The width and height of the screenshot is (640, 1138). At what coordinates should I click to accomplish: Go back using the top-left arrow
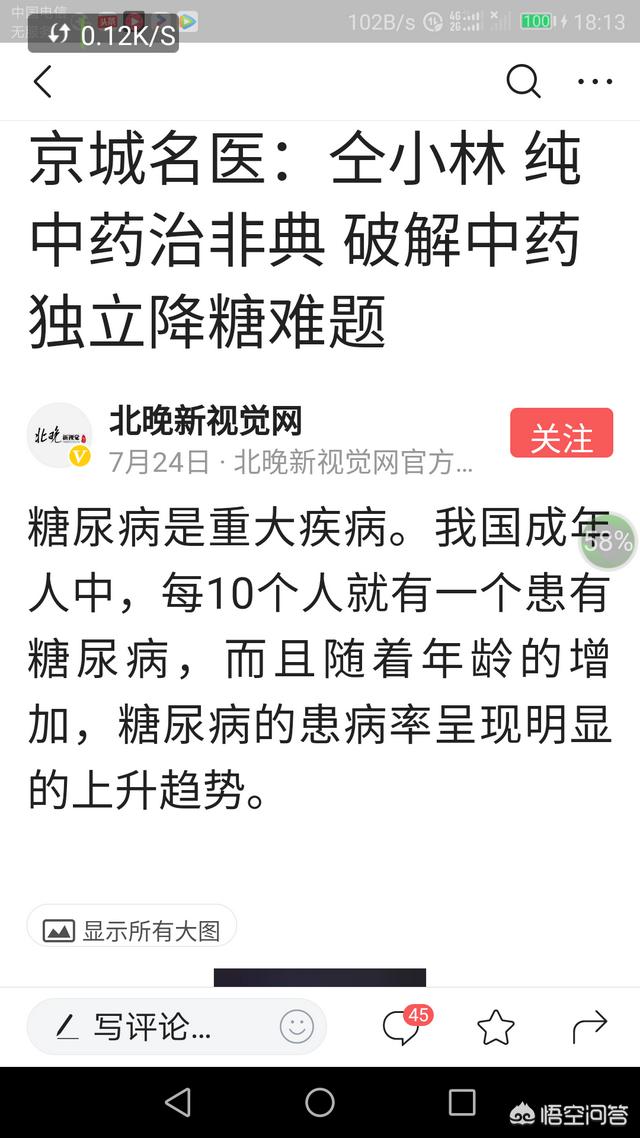click(43, 82)
